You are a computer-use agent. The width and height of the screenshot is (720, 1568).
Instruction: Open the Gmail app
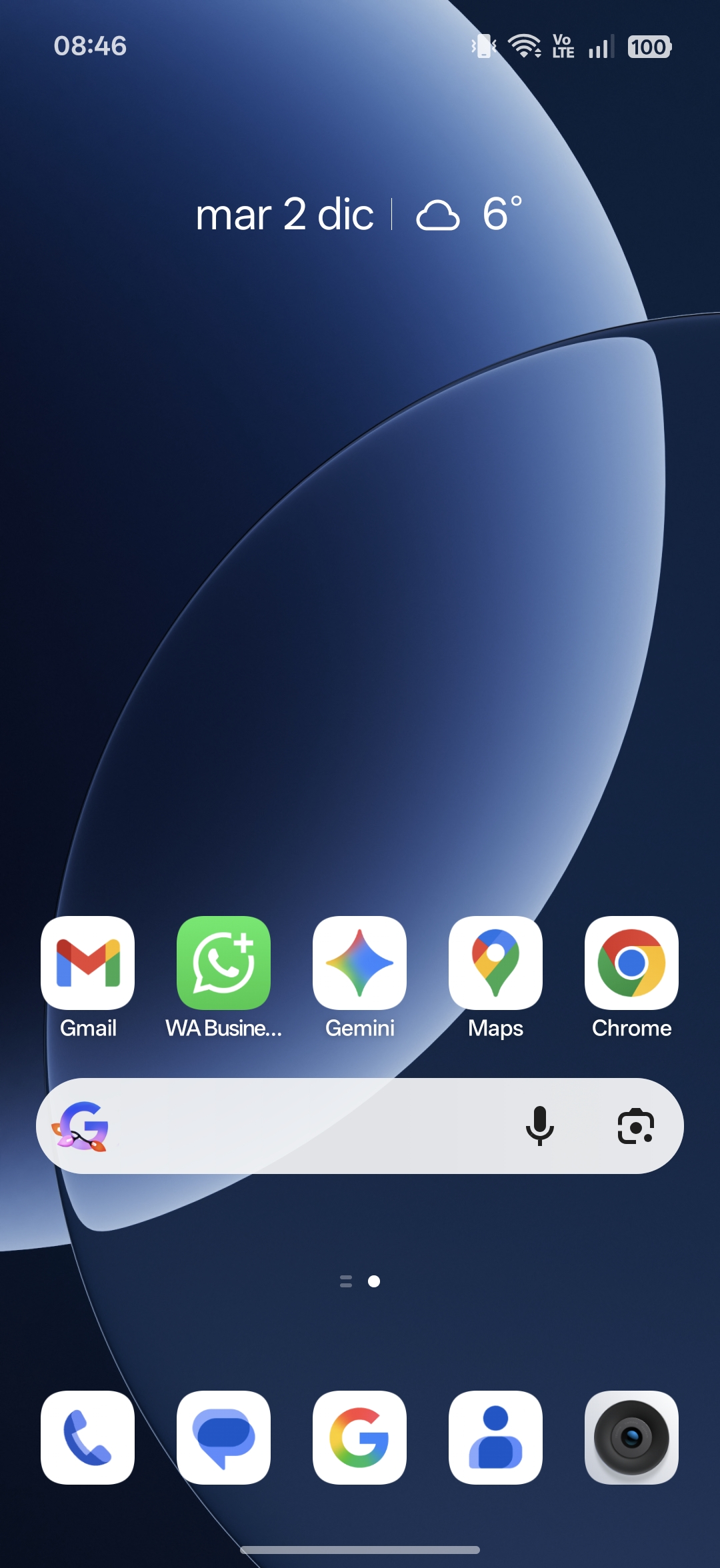click(x=87, y=963)
